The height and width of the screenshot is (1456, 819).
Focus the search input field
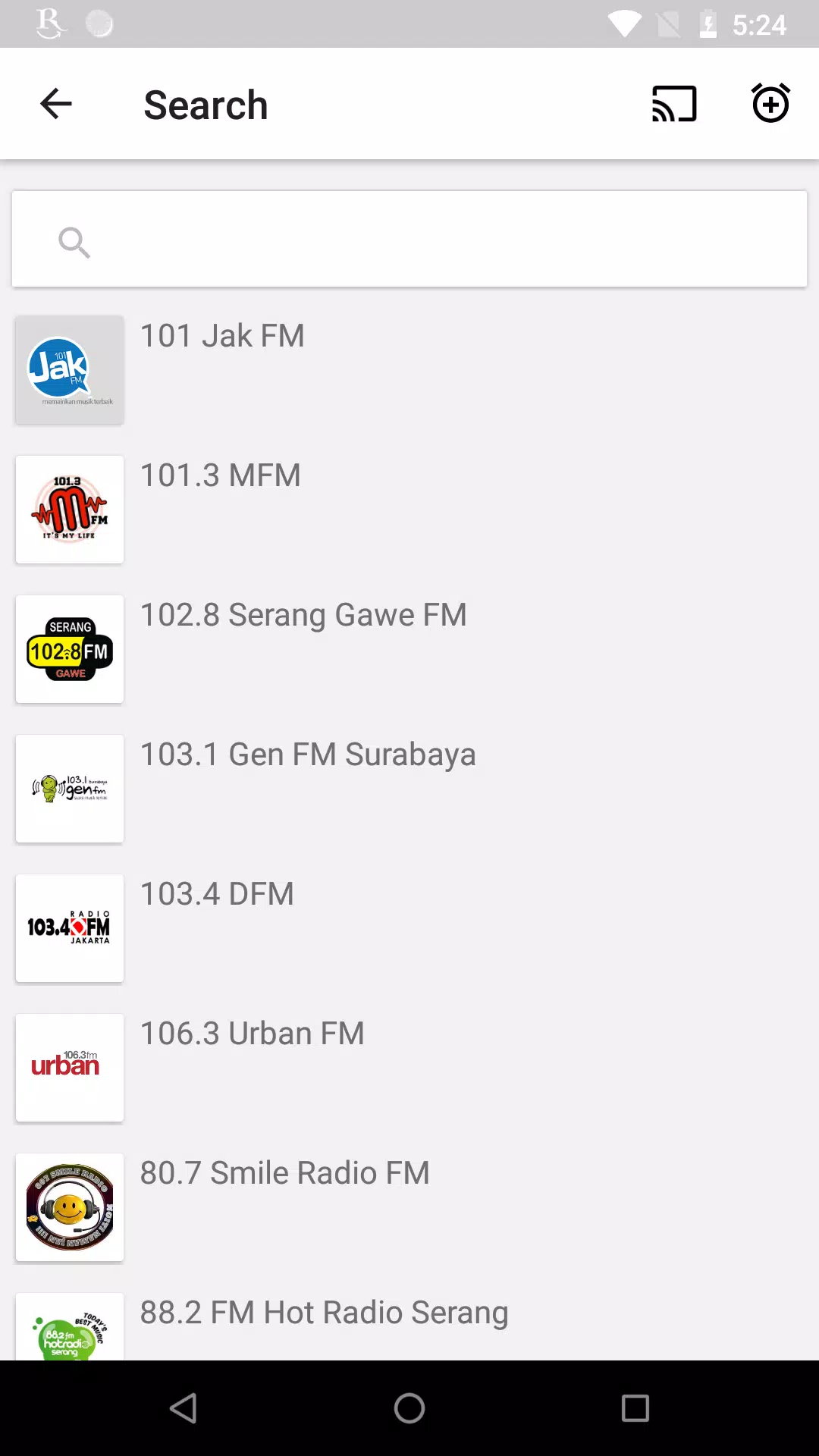click(409, 239)
